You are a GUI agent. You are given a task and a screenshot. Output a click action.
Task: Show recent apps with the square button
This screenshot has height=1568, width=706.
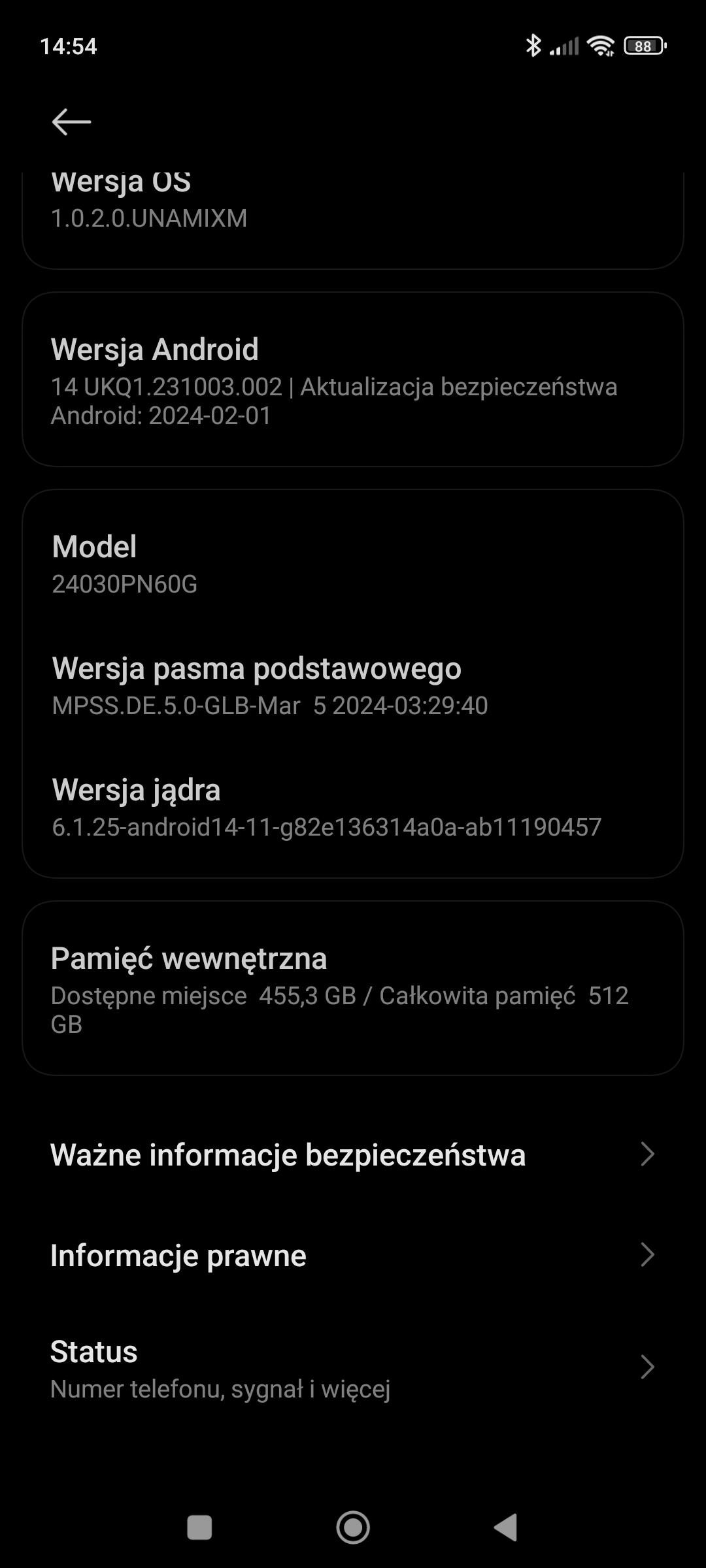[199, 1527]
